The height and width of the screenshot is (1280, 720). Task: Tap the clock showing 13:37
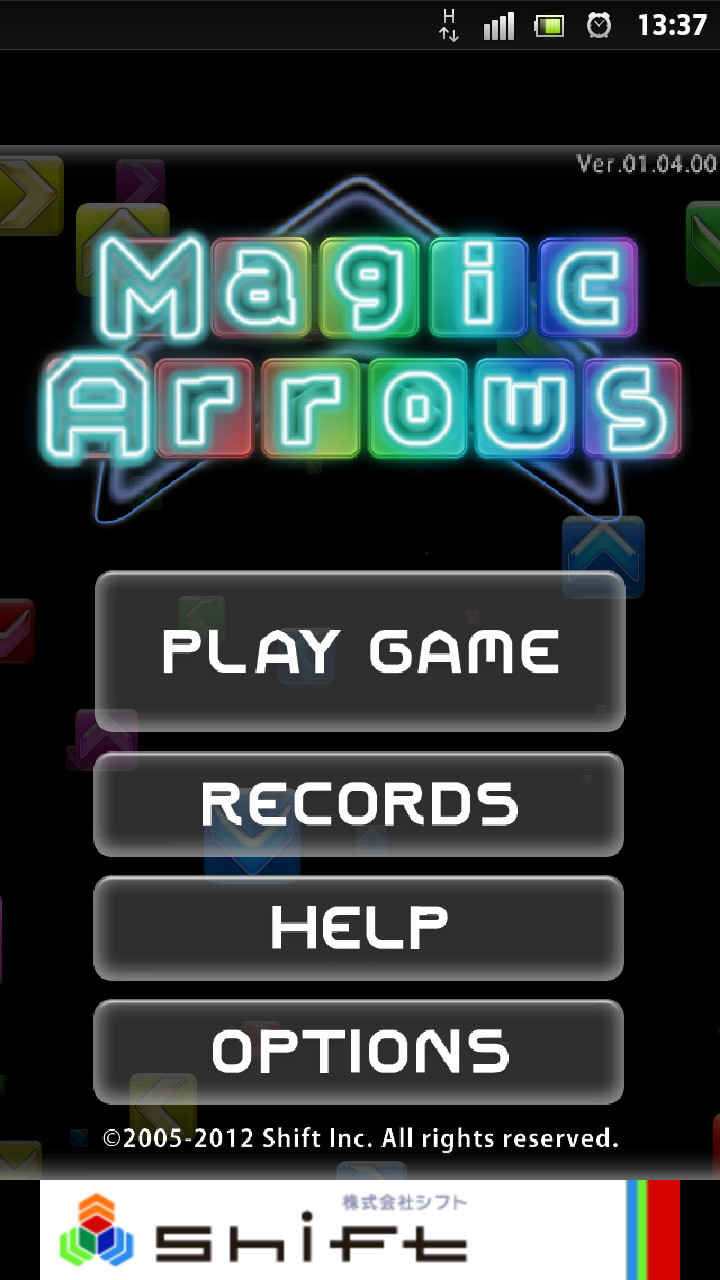click(672, 25)
